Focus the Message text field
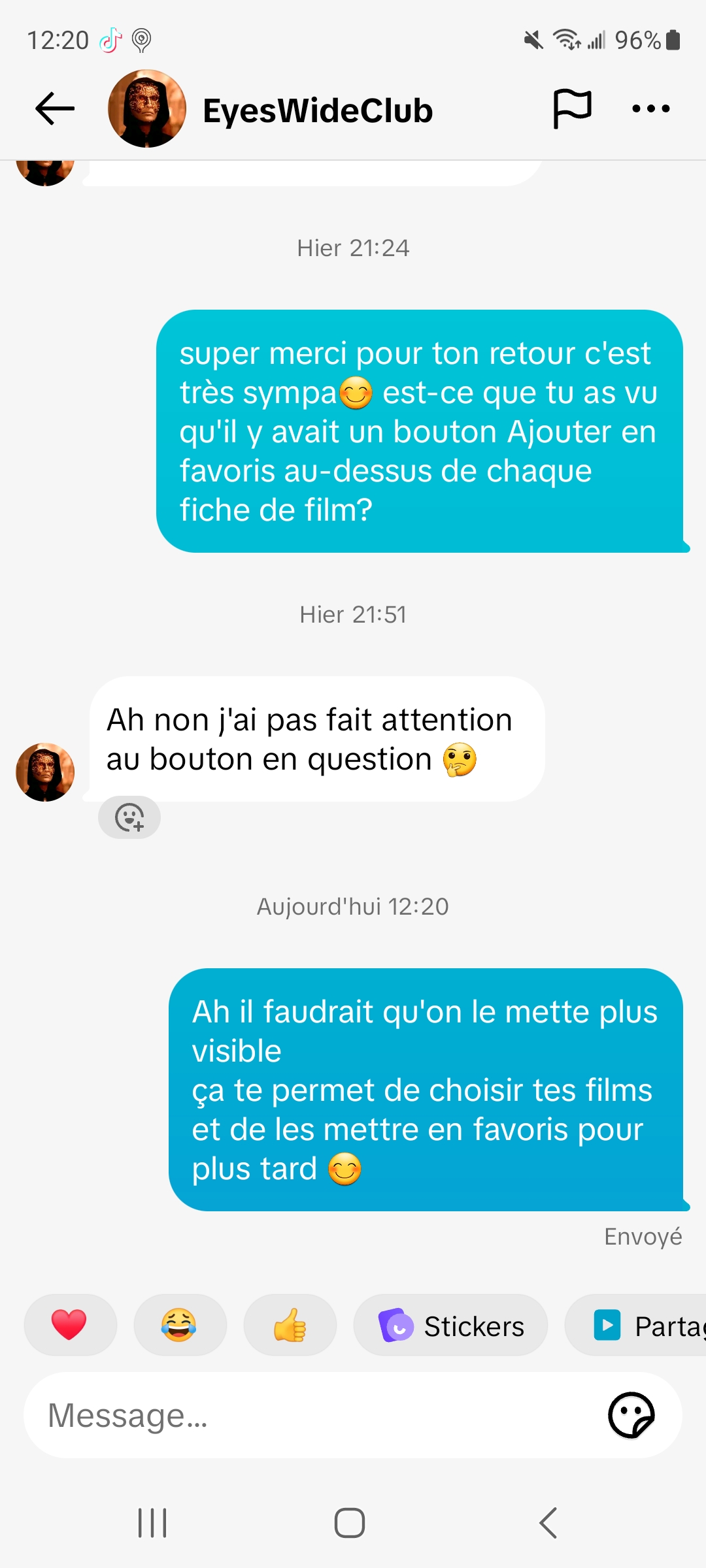Viewport: 706px width, 1568px height. [x=314, y=1416]
